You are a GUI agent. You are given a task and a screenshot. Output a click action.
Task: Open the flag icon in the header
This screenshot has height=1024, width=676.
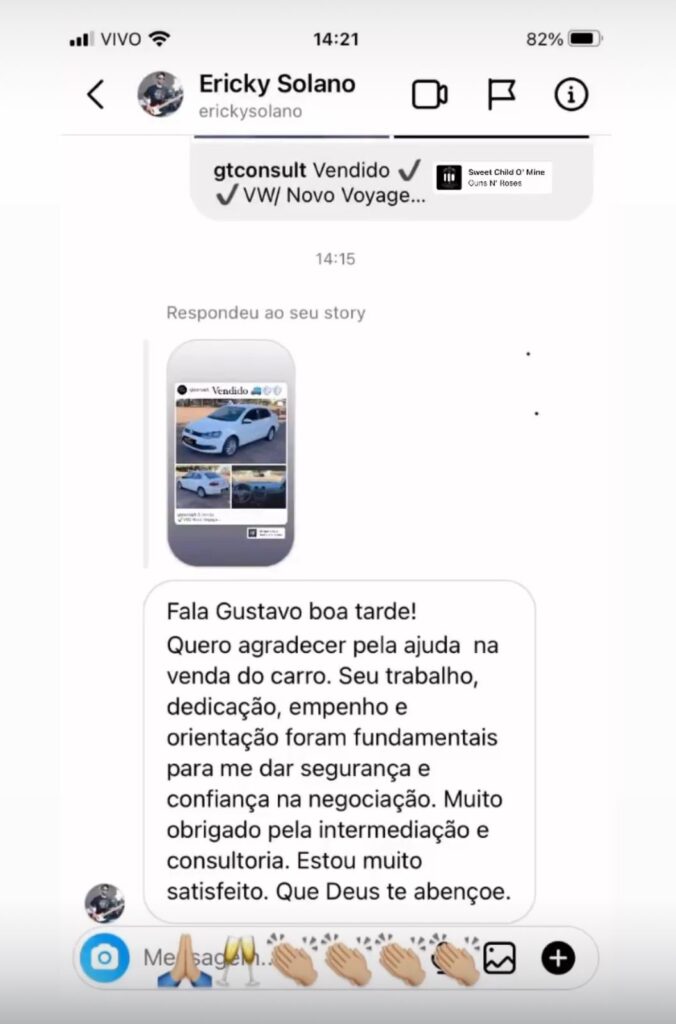(x=501, y=95)
